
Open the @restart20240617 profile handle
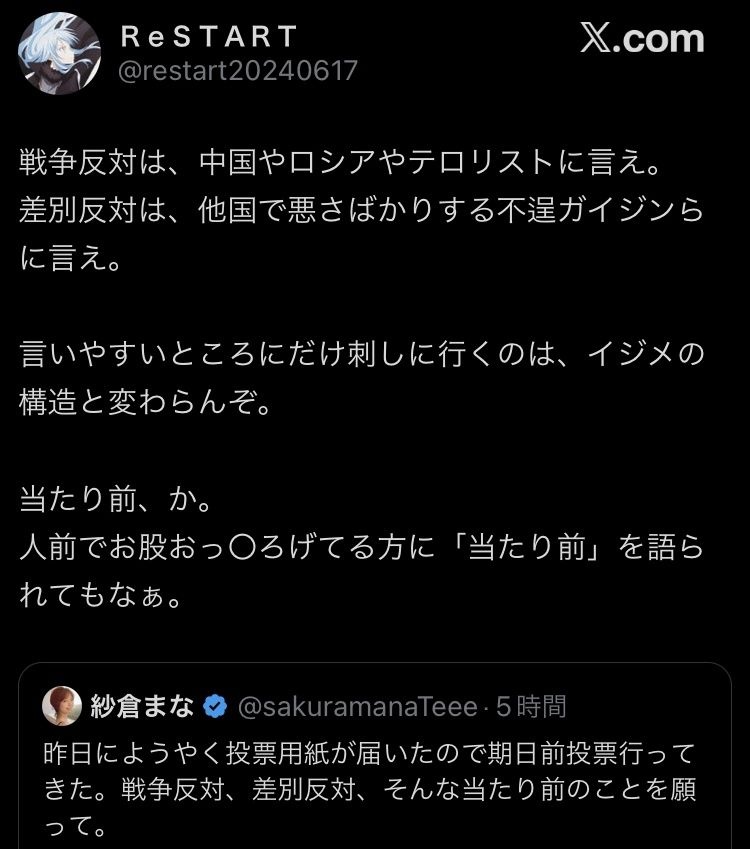click(x=239, y=71)
